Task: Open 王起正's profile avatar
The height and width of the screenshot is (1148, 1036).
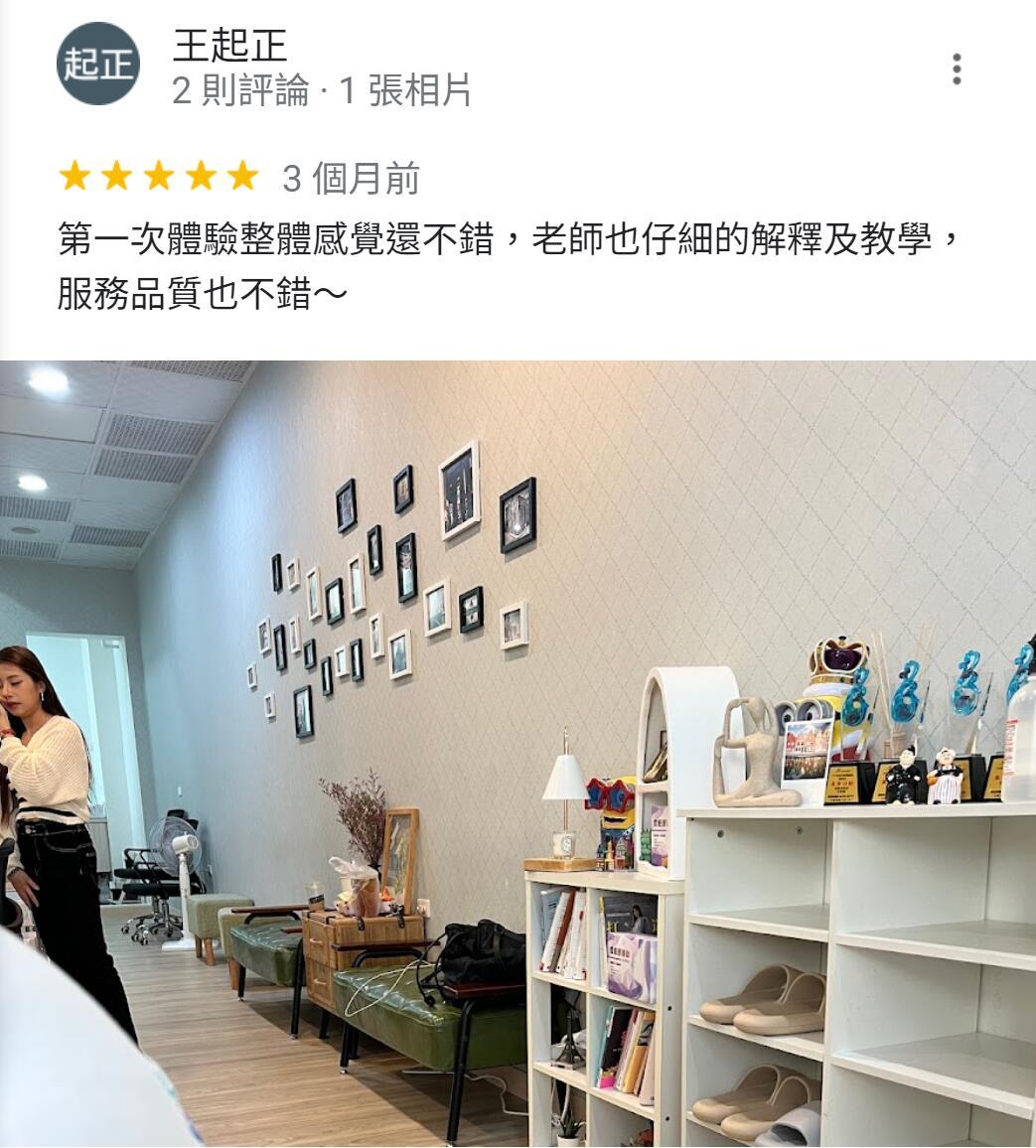Action: [97, 65]
